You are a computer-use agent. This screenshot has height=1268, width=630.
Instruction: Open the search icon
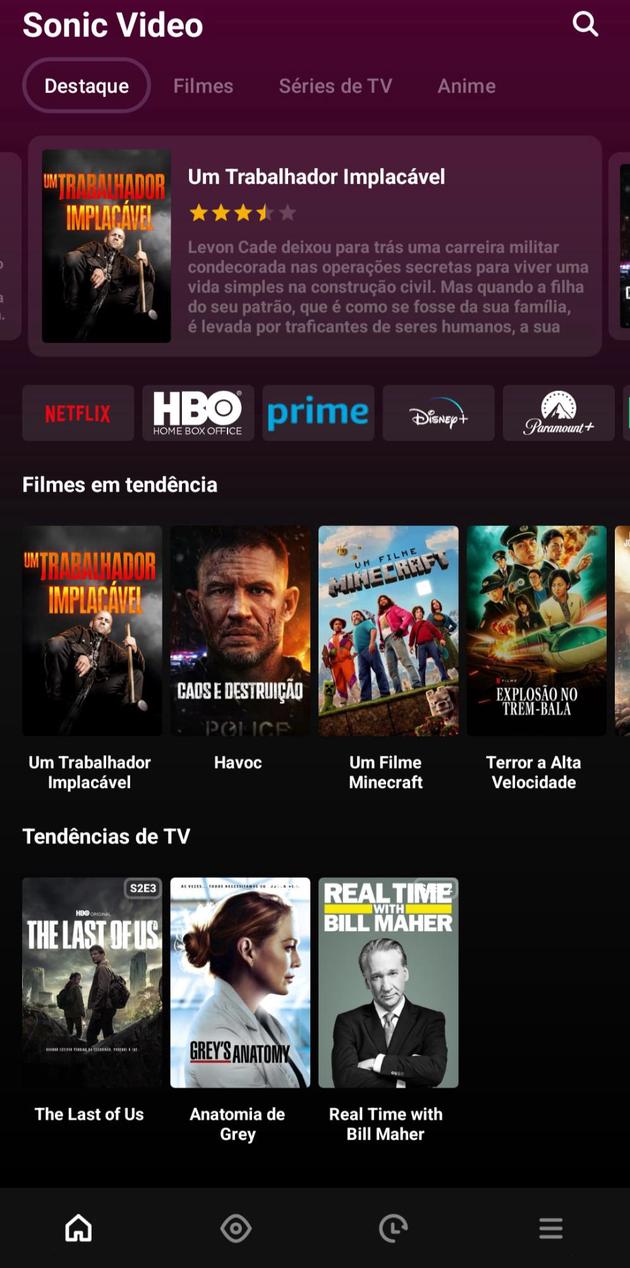click(585, 25)
